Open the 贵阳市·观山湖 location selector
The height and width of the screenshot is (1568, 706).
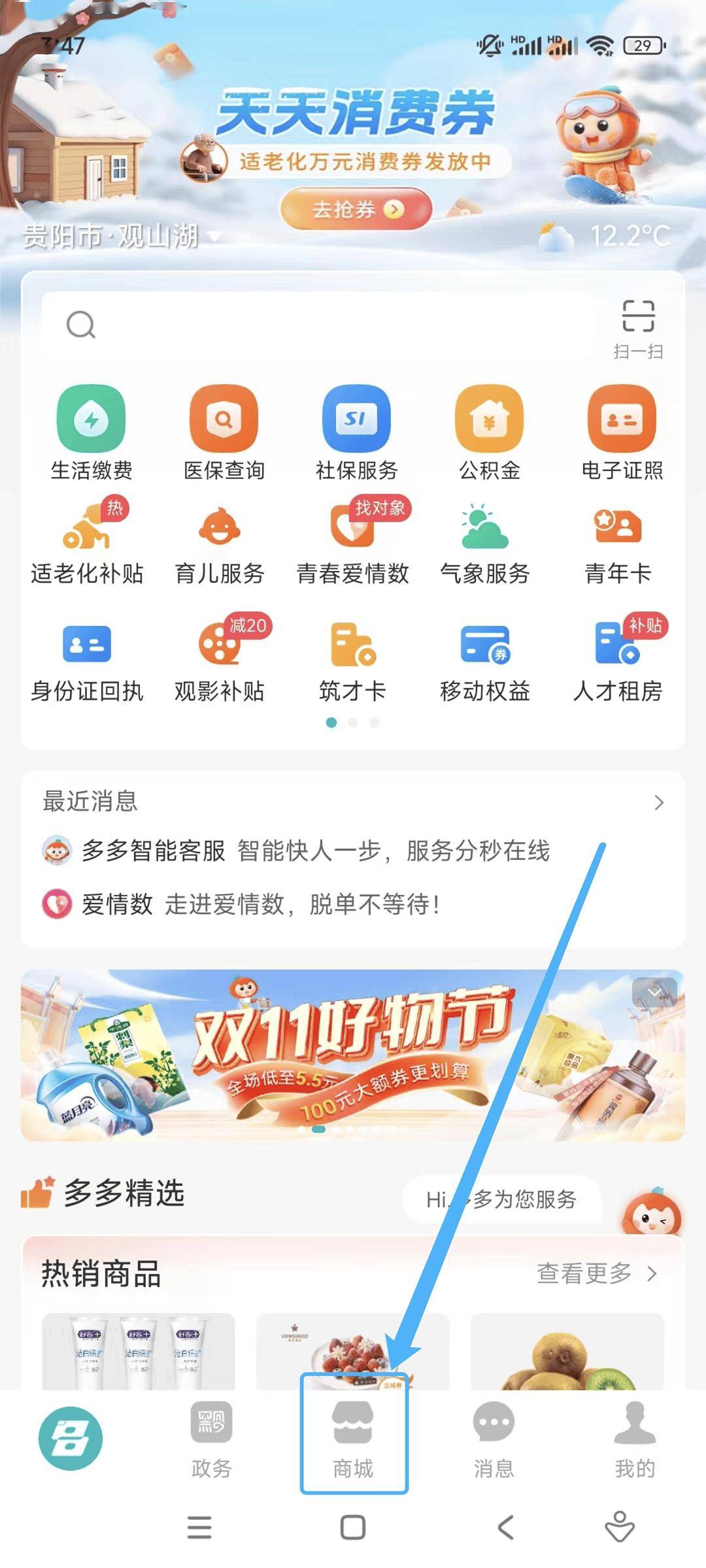[x=121, y=236]
